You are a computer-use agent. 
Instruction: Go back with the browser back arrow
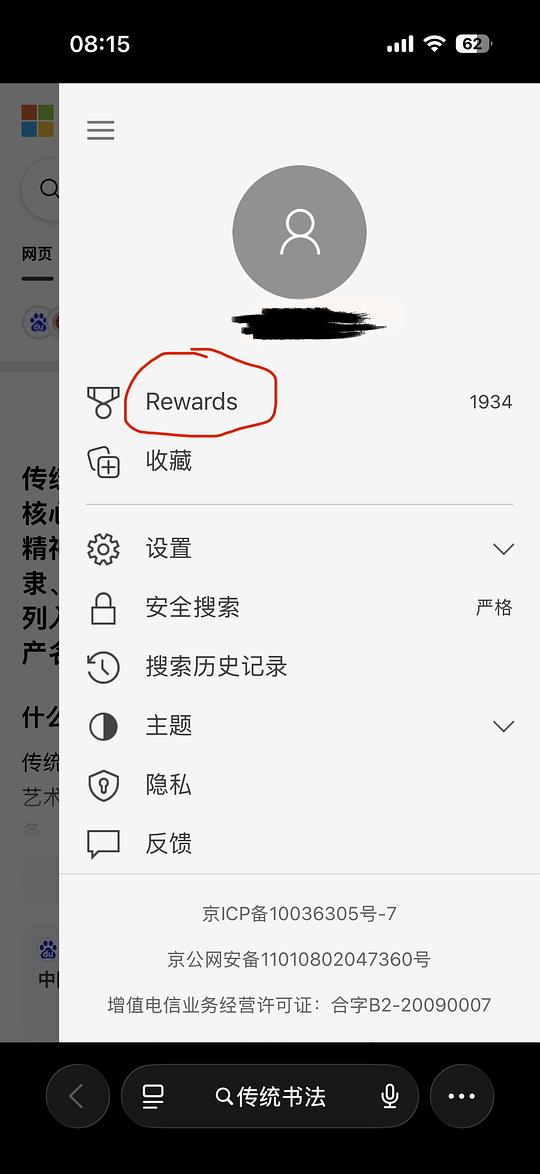click(77, 1096)
